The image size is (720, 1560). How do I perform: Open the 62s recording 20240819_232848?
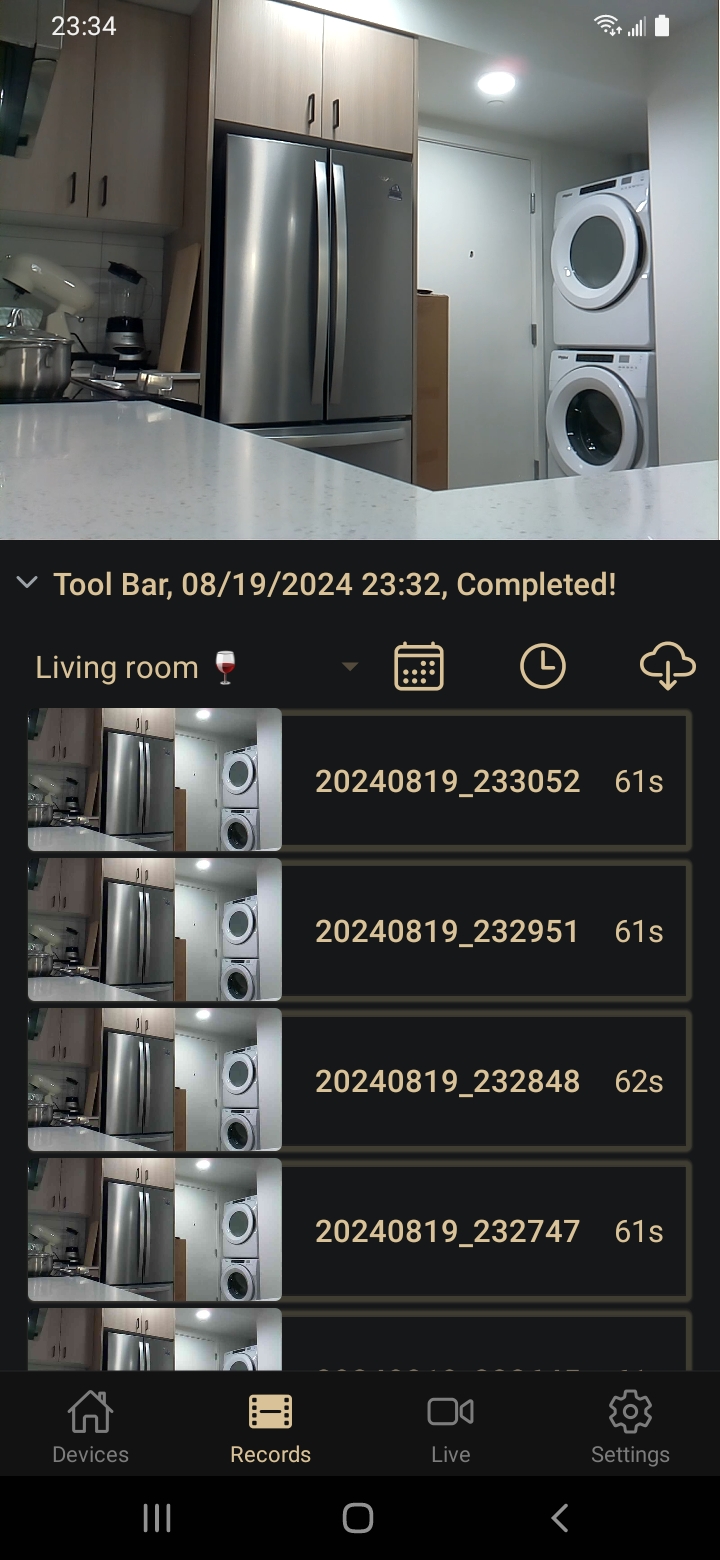(x=359, y=1081)
